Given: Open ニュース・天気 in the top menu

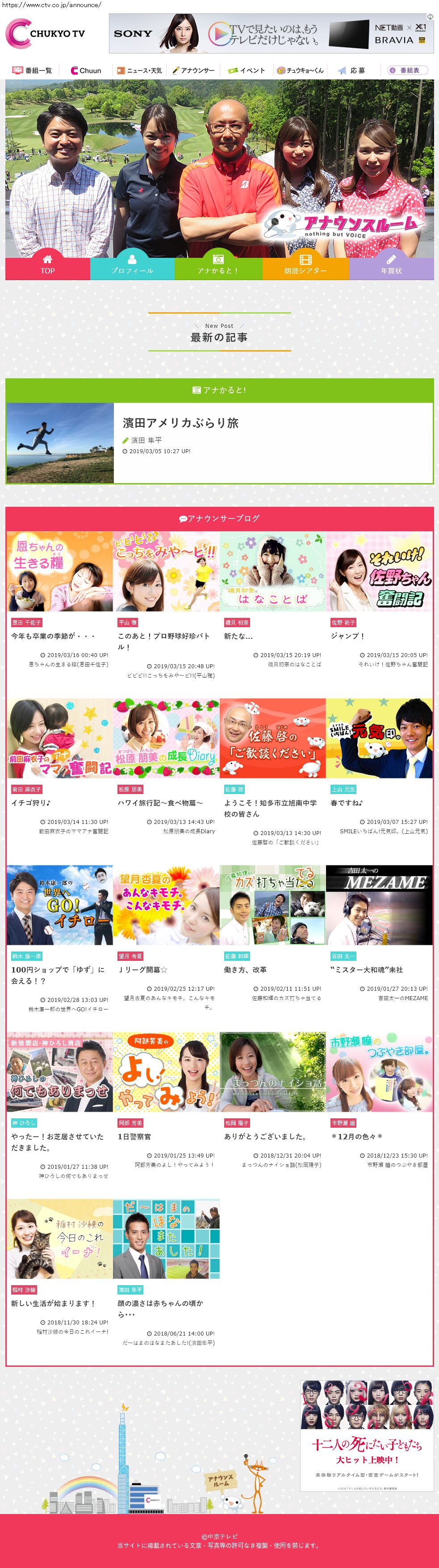Looking at the screenshot, I should coord(140,70).
